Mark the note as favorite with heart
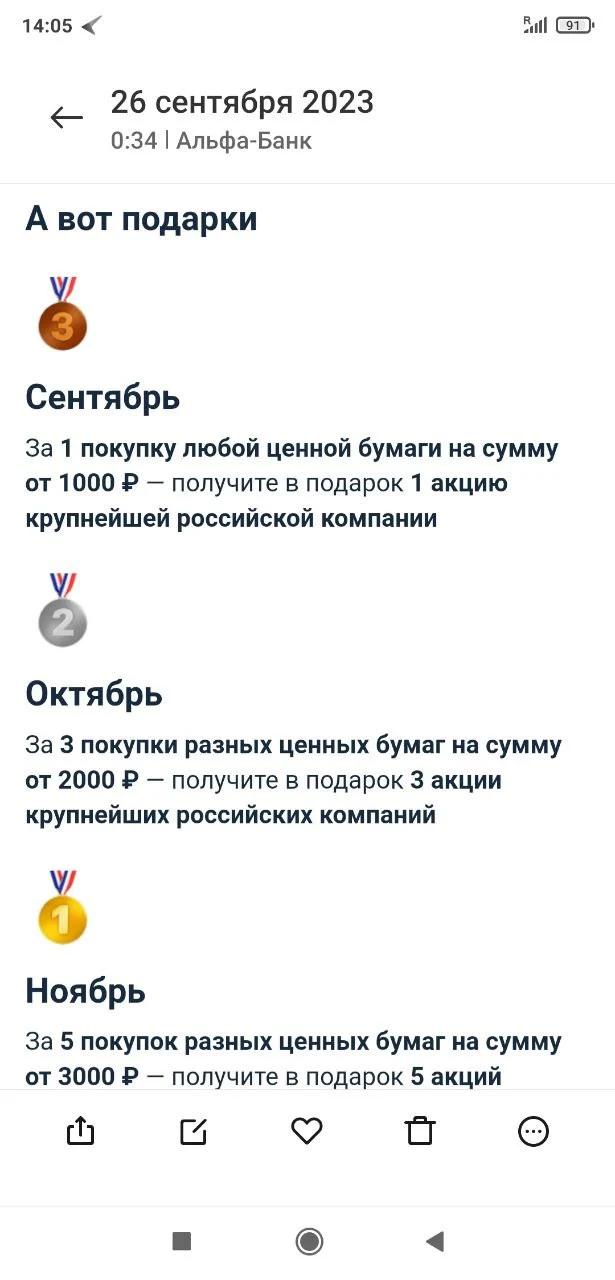Viewport: 615px width, 1280px height. [307, 1131]
